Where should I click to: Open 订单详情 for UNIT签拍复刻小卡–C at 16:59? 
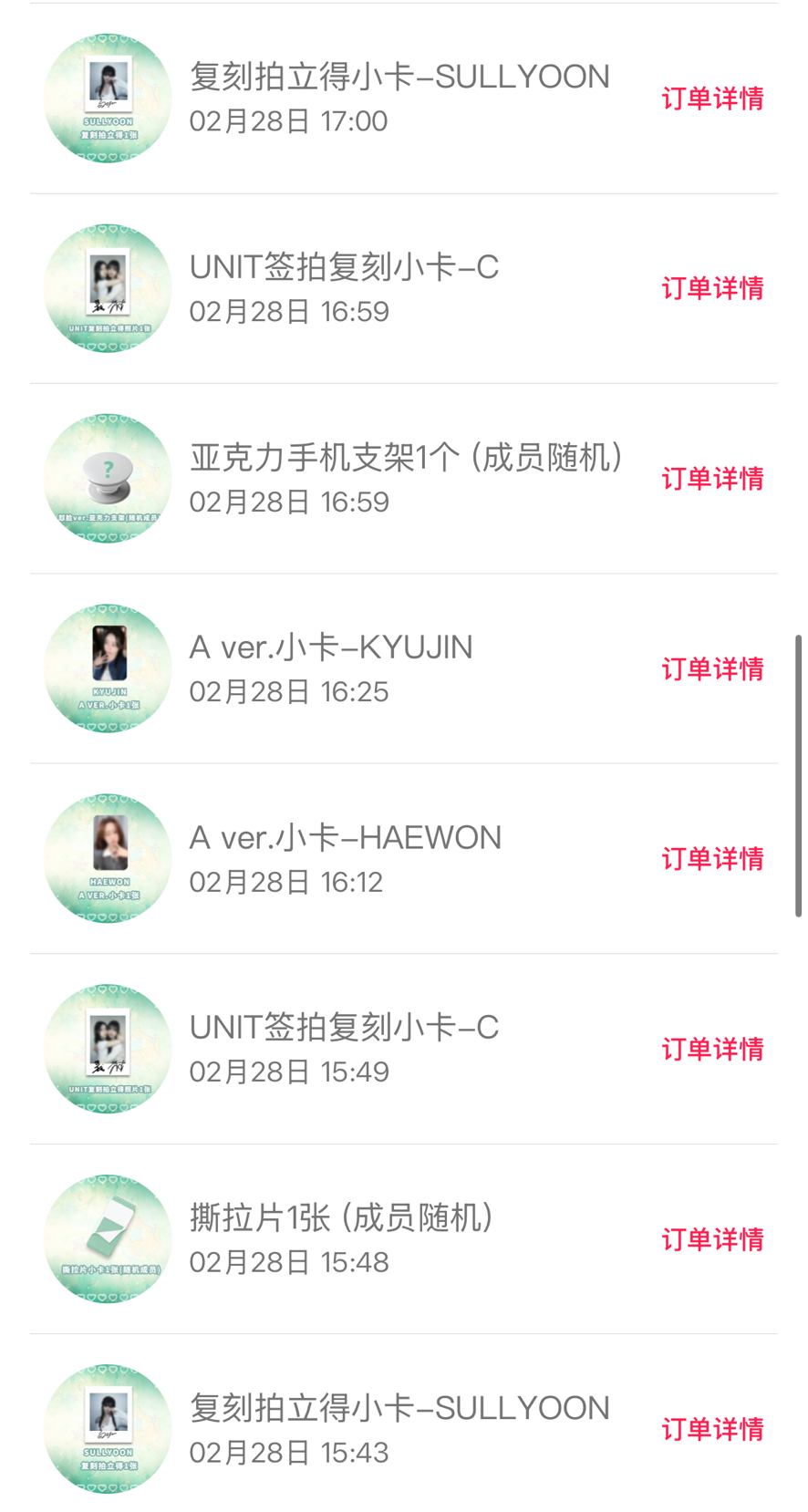pyautogui.click(x=713, y=287)
